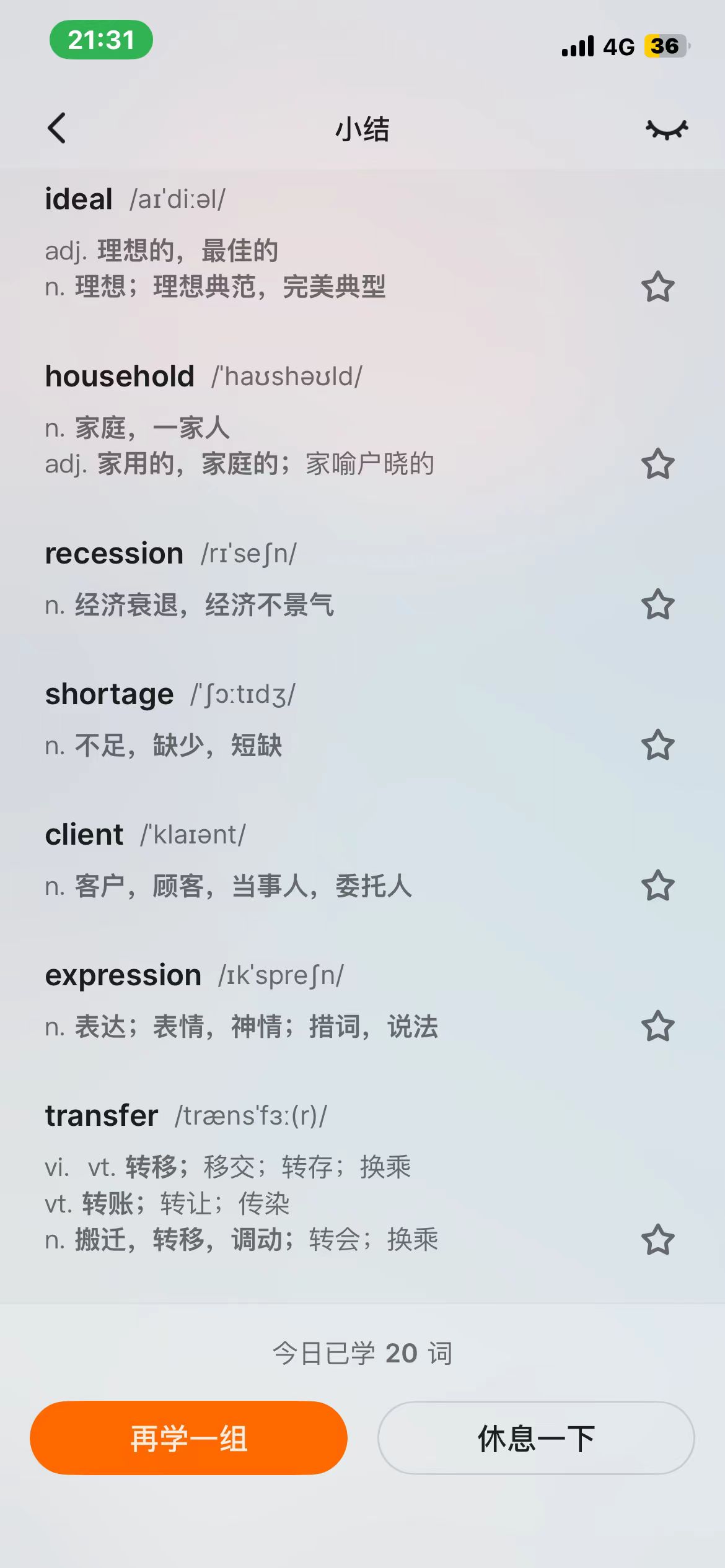
Task: Save transfer to starred words
Action: click(x=657, y=1239)
